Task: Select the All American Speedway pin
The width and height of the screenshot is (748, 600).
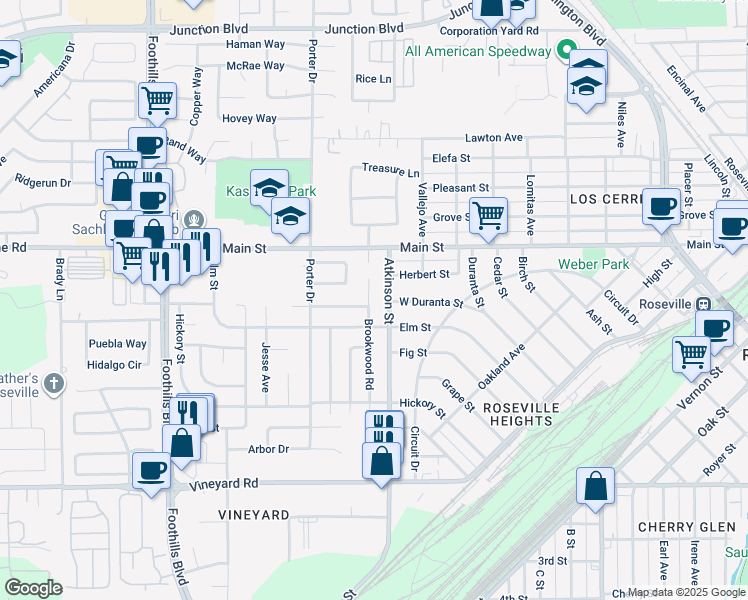Action: [566, 50]
